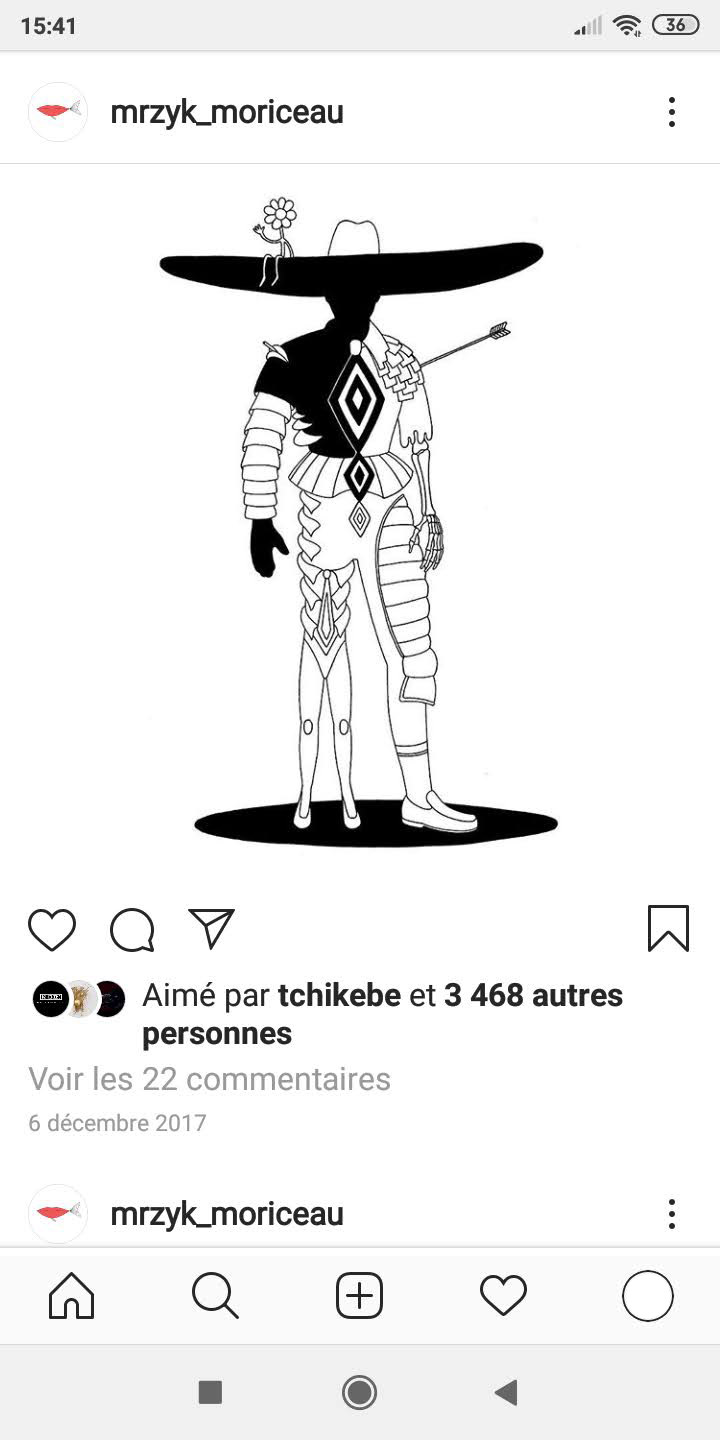
Task: Tap the system back button
Action: click(507, 1392)
